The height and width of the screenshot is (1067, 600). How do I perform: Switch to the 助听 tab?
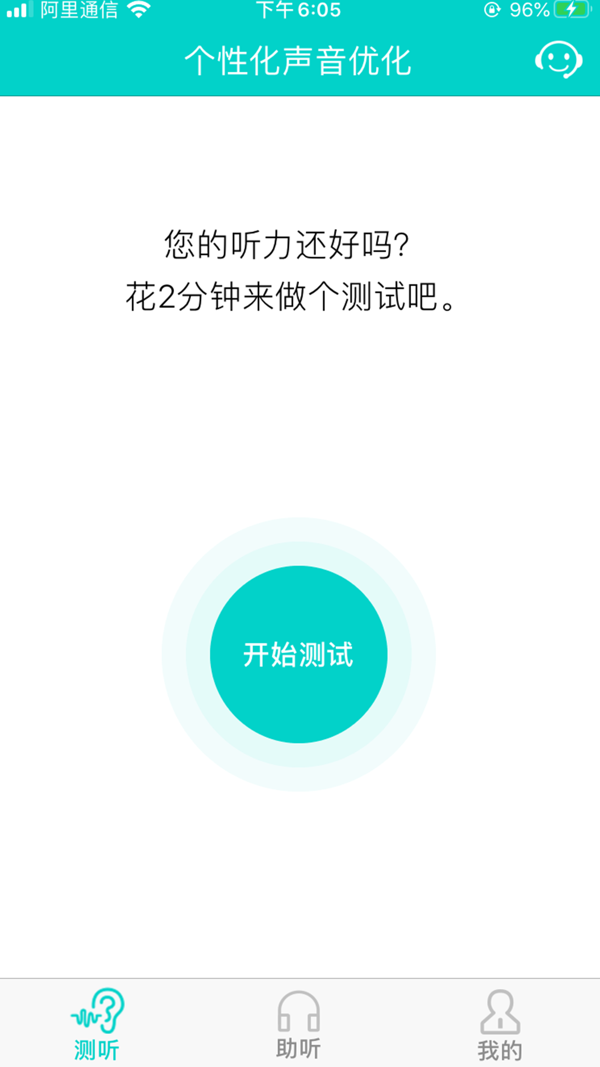tap(299, 1025)
